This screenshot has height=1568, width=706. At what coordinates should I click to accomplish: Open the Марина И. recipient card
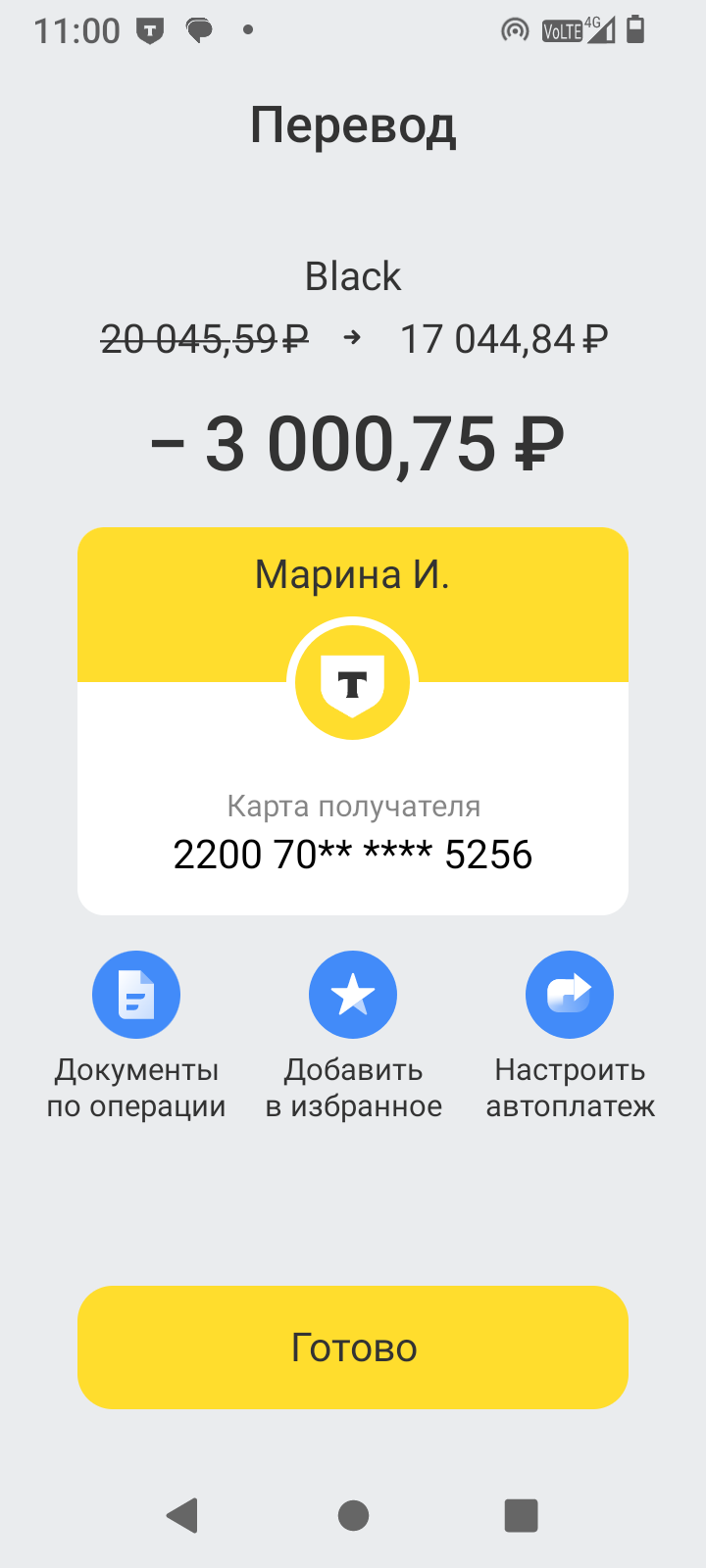click(353, 721)
